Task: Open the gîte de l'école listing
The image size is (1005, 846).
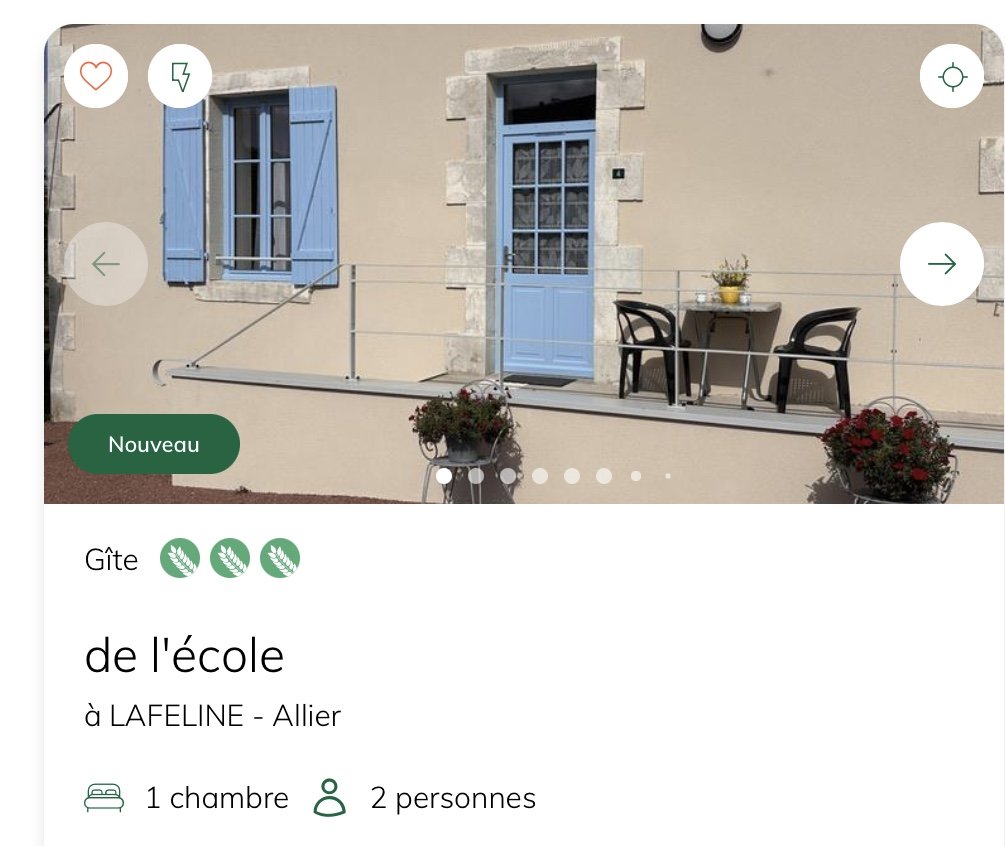Action: pos(185,656)
